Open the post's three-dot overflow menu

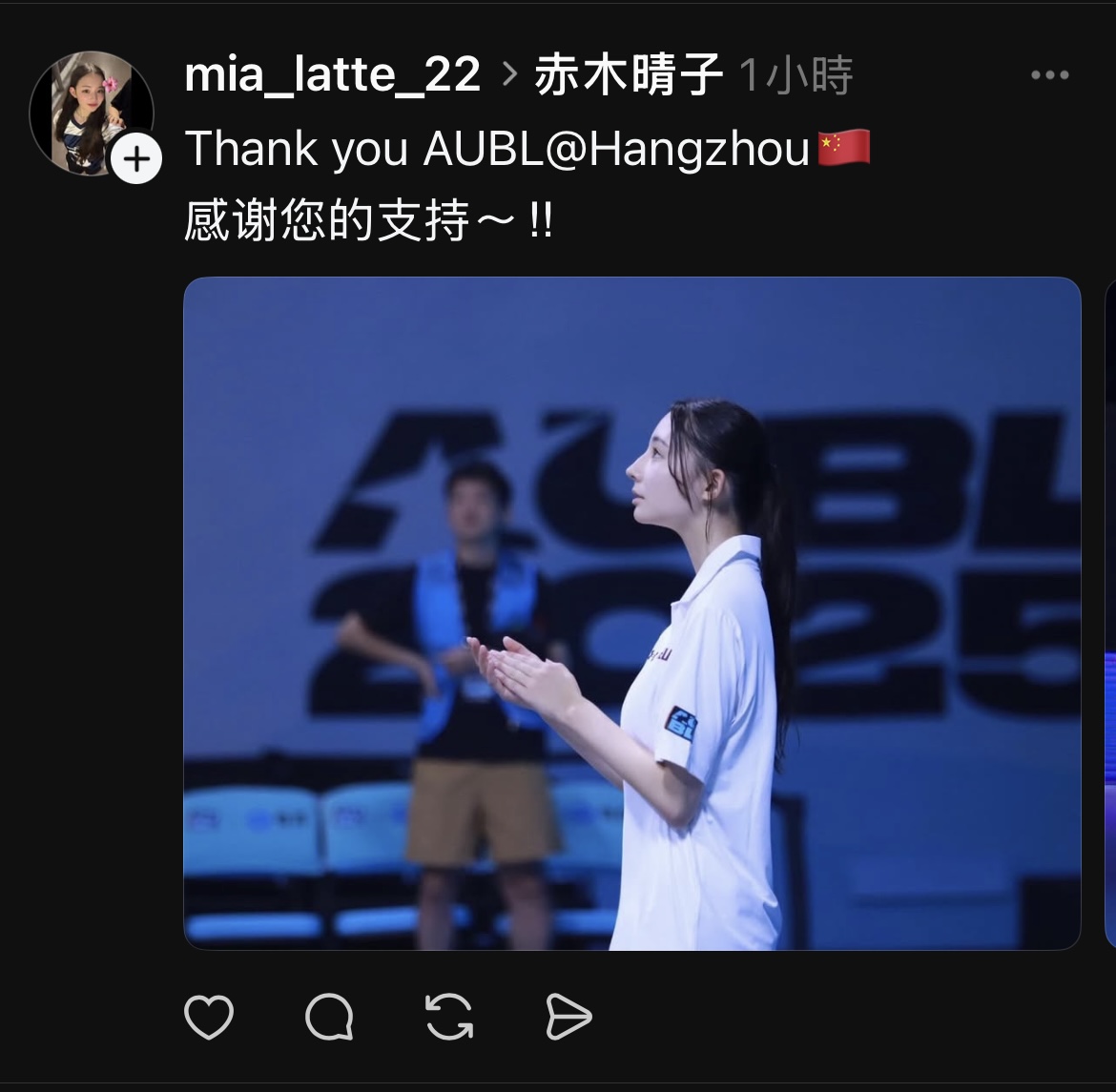click(1049, 75)
